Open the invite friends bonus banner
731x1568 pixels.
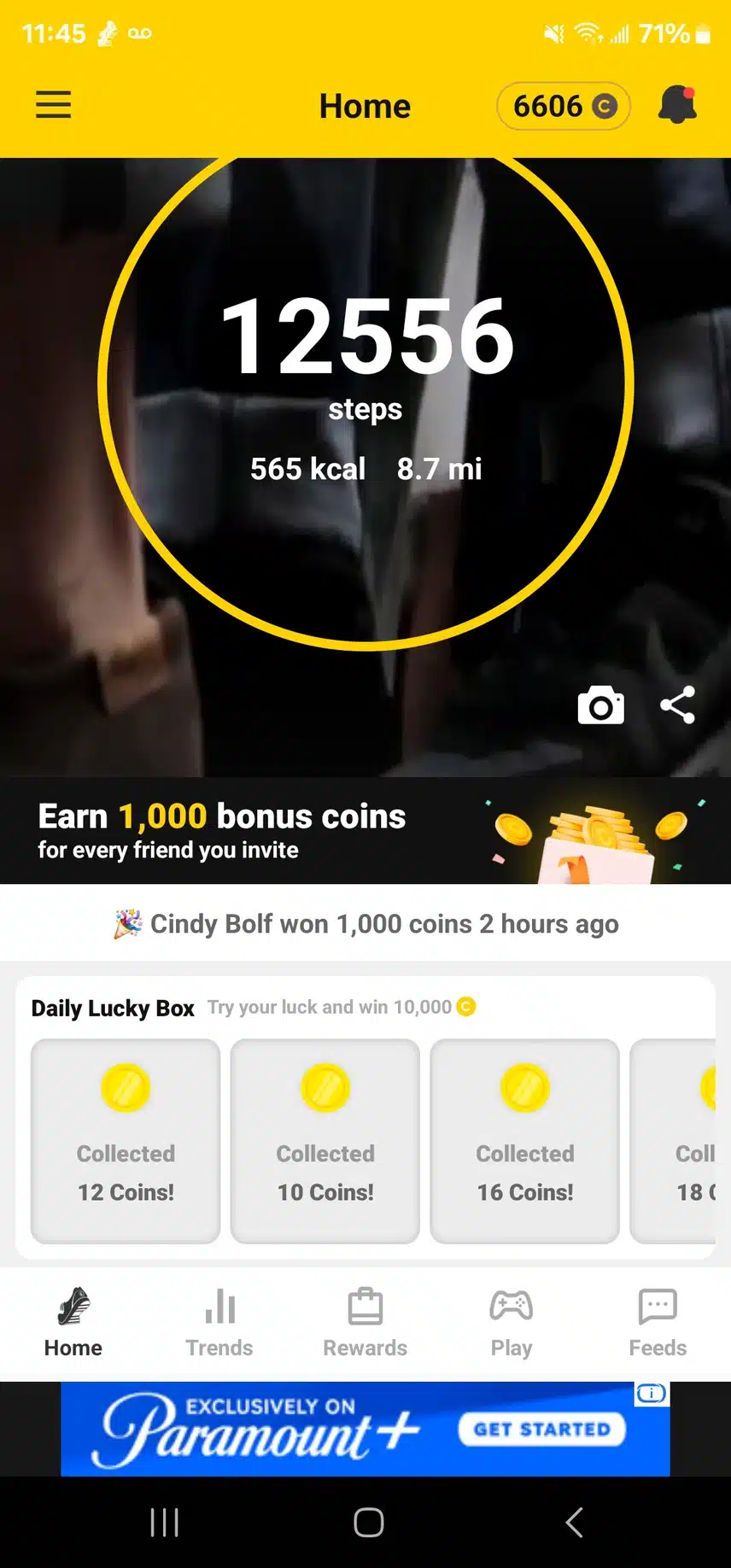365,830
